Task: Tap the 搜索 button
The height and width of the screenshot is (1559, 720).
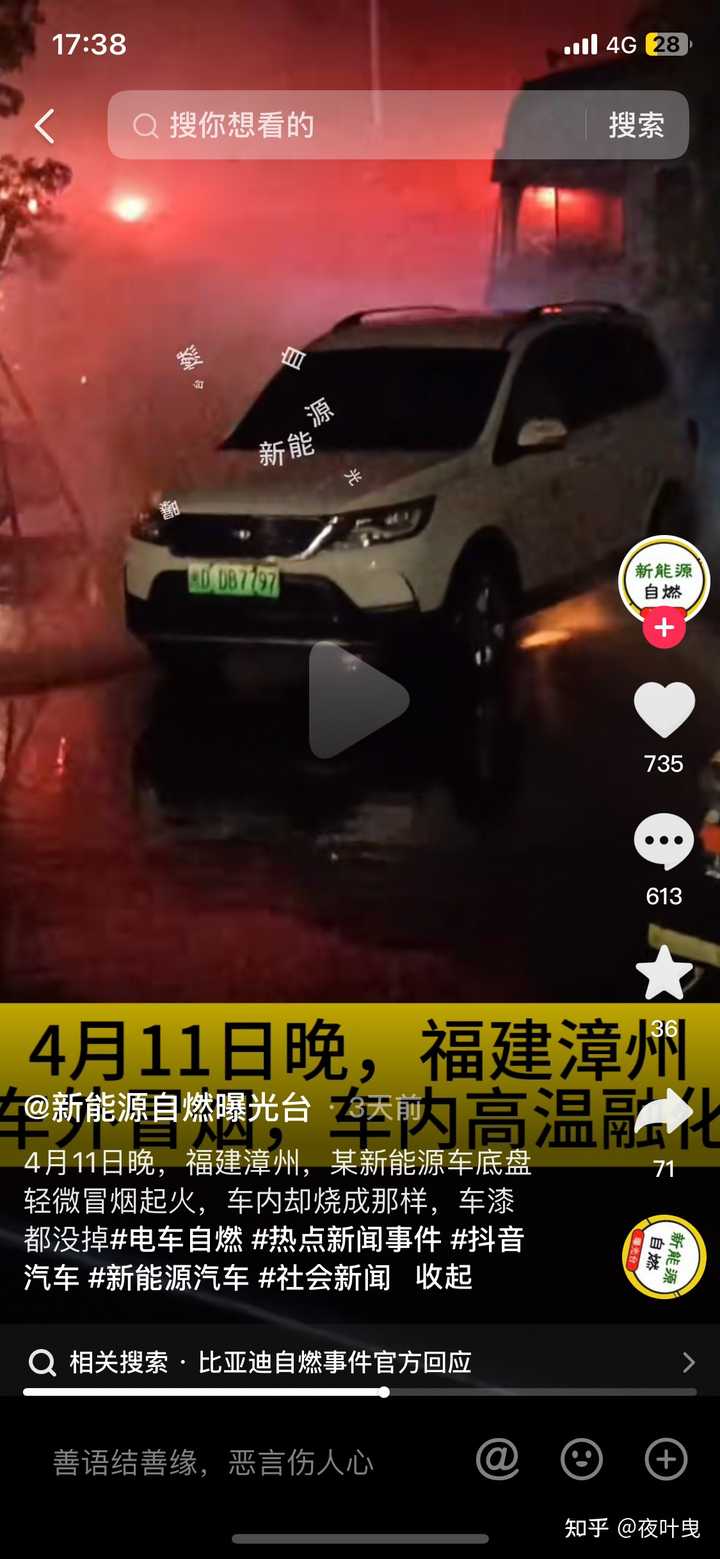Action: 637,125
